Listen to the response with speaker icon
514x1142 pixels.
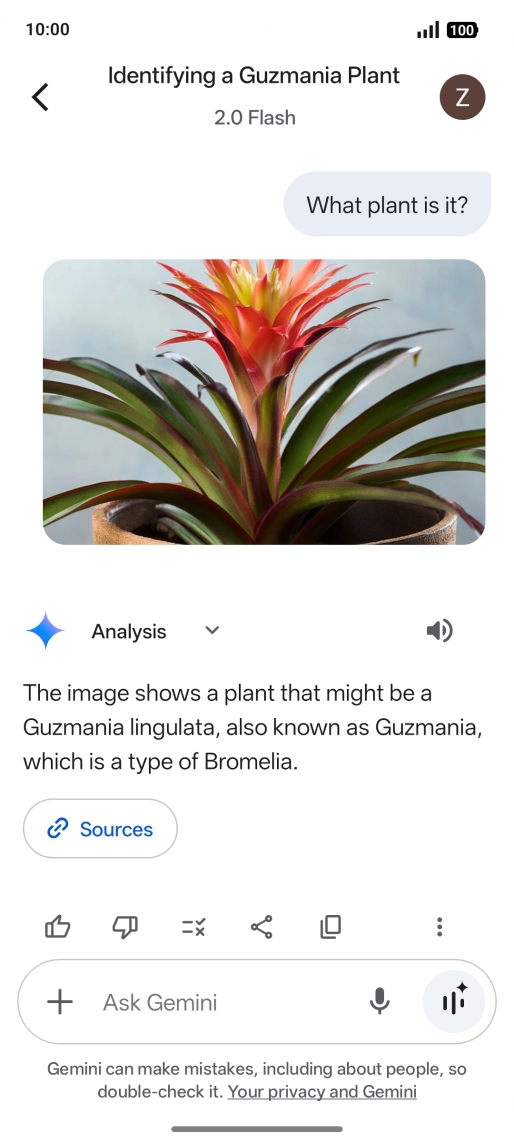(439, 630)
